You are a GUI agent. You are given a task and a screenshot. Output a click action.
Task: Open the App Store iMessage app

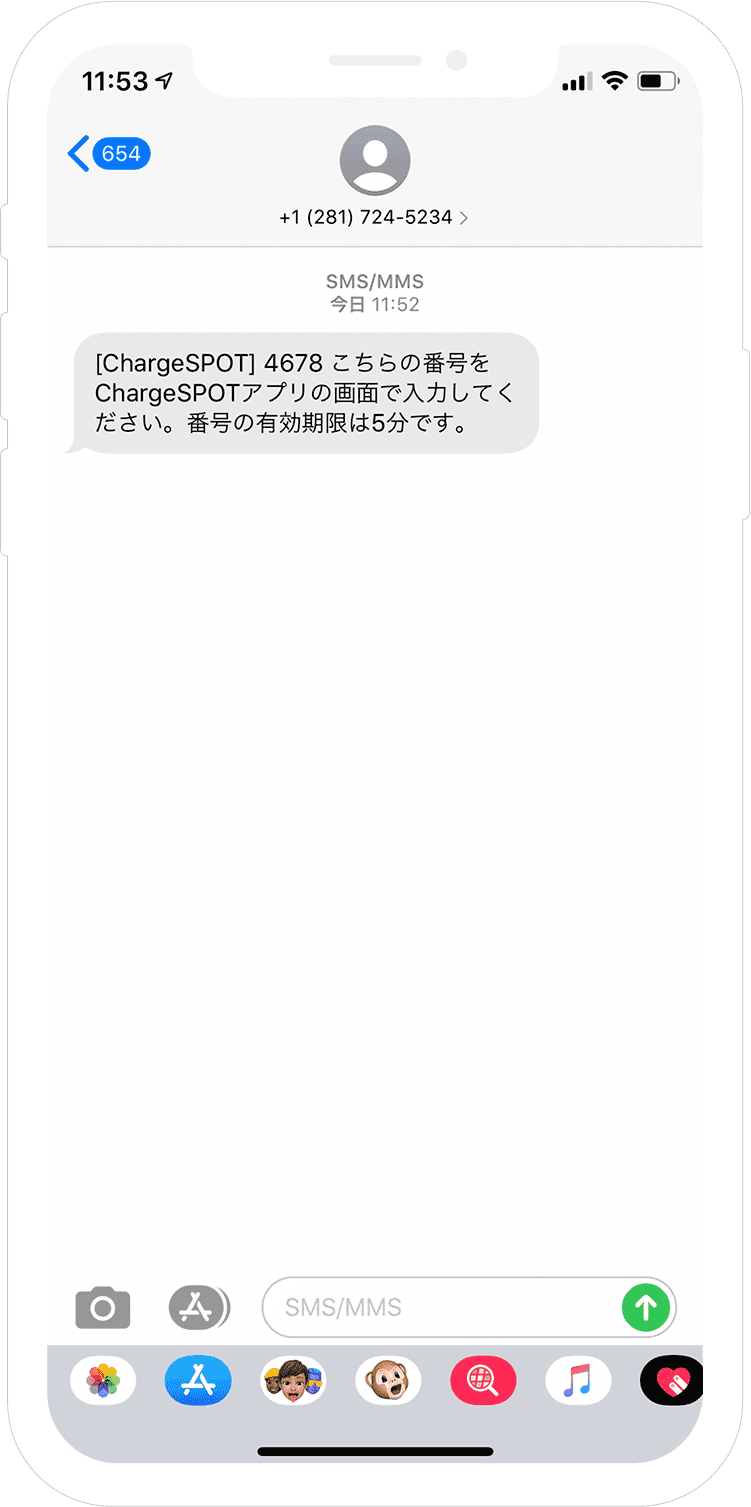pos(198,1381)
